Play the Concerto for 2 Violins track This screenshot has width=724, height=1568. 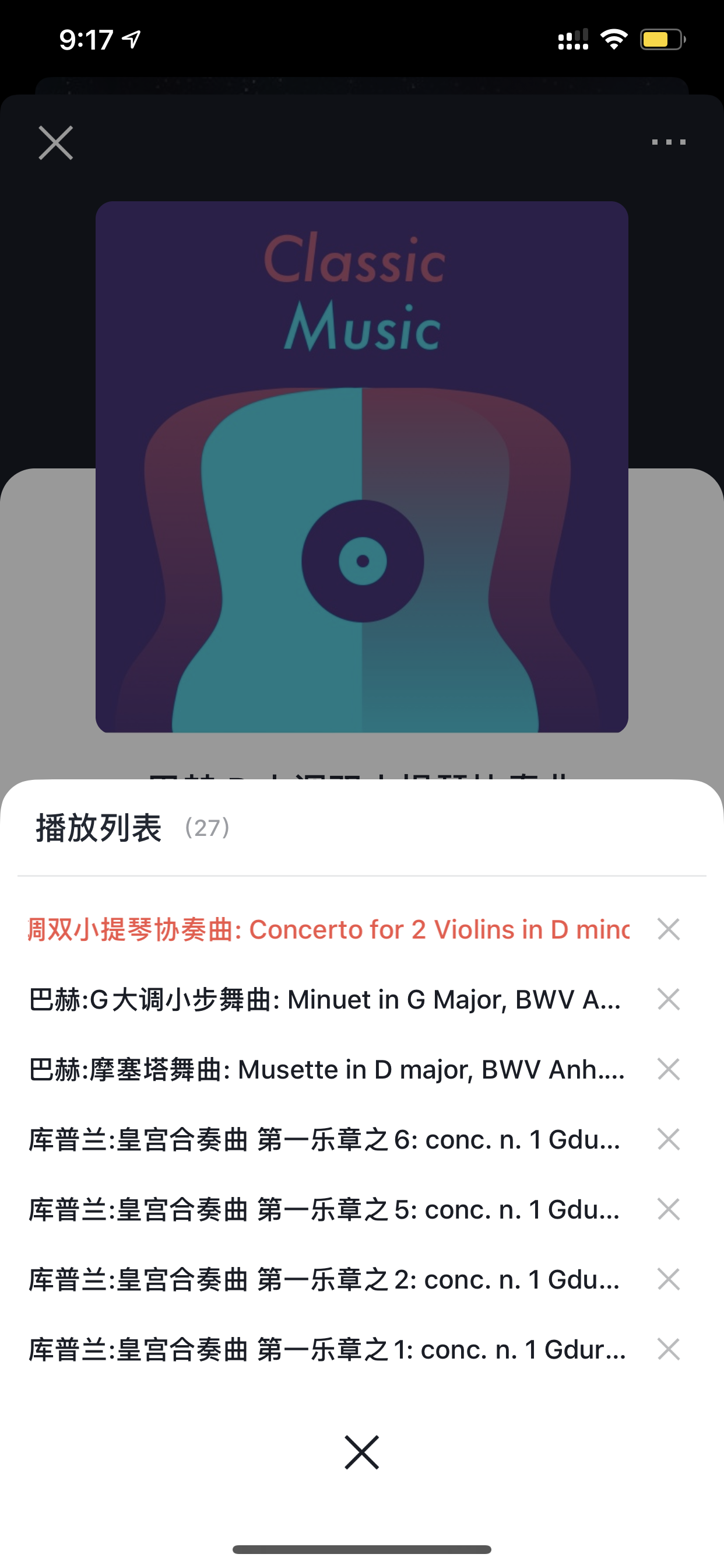329,929
